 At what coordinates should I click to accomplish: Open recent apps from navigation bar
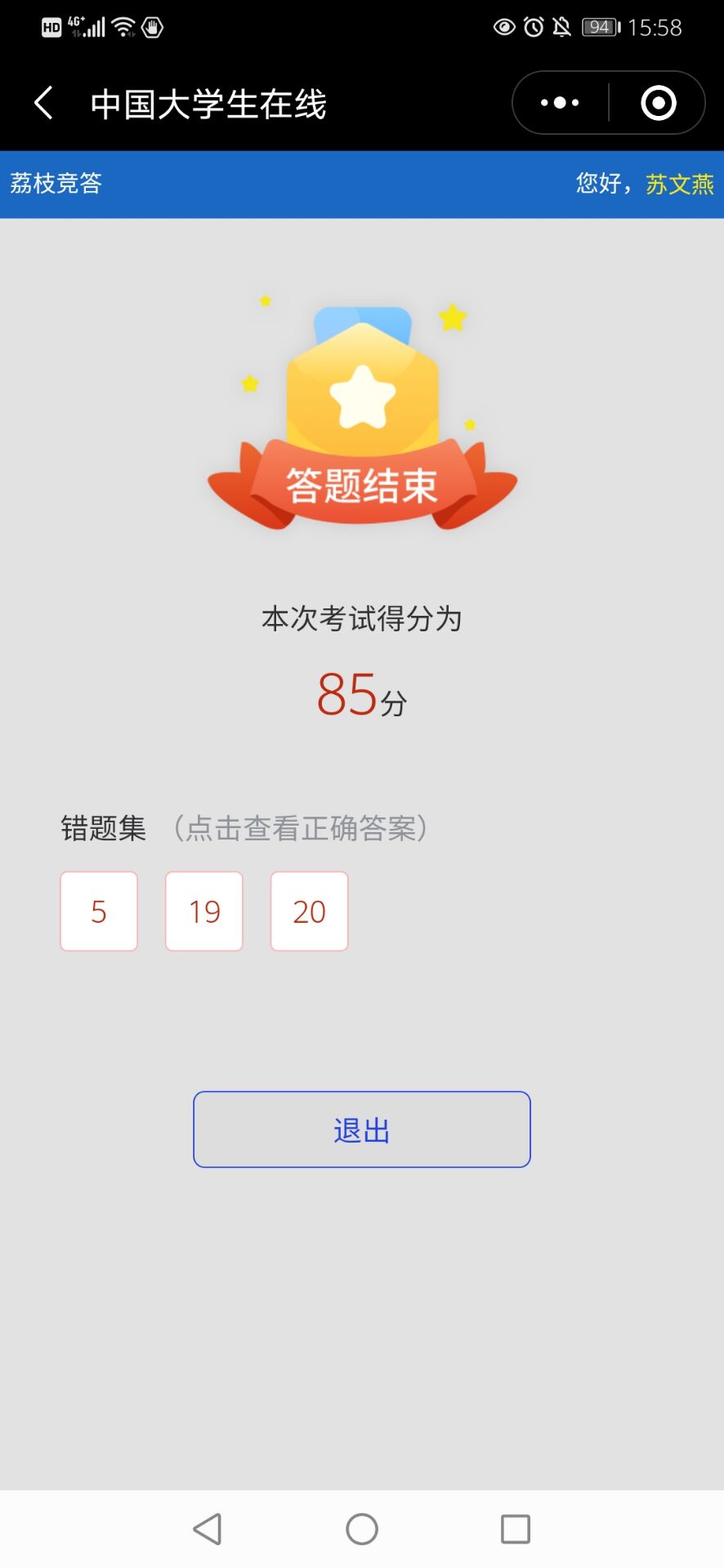coord(516,1529)
